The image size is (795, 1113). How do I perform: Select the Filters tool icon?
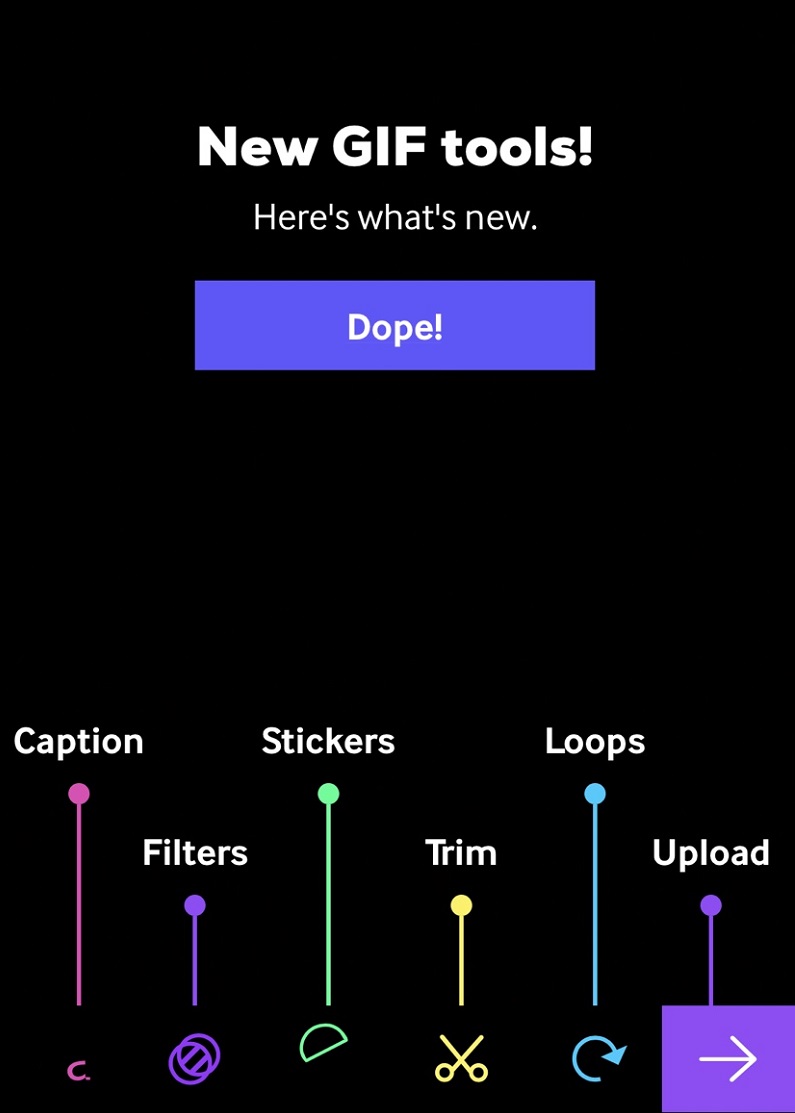click(x=194, y=1059)
